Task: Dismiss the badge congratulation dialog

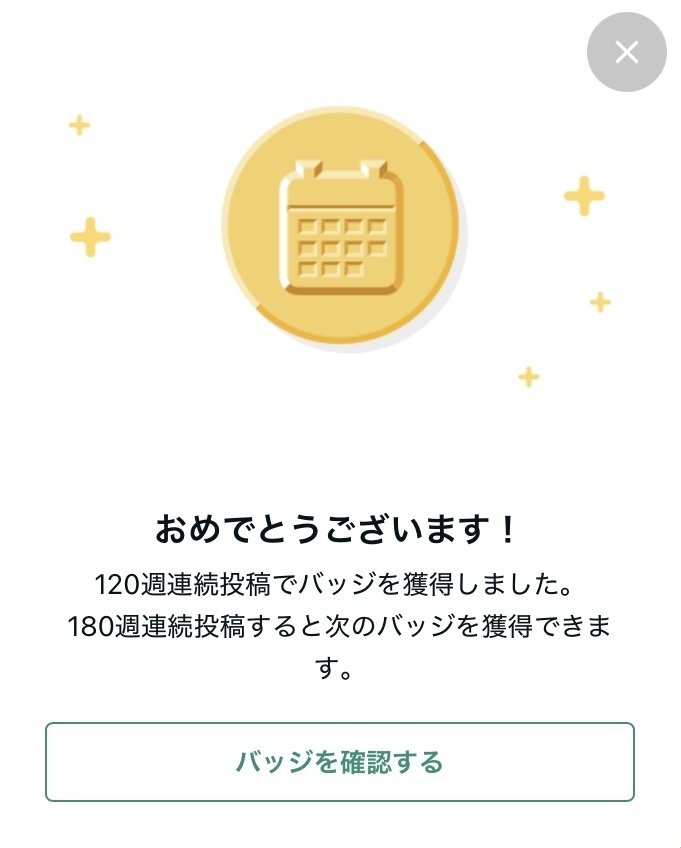Action: coord(626,52)
